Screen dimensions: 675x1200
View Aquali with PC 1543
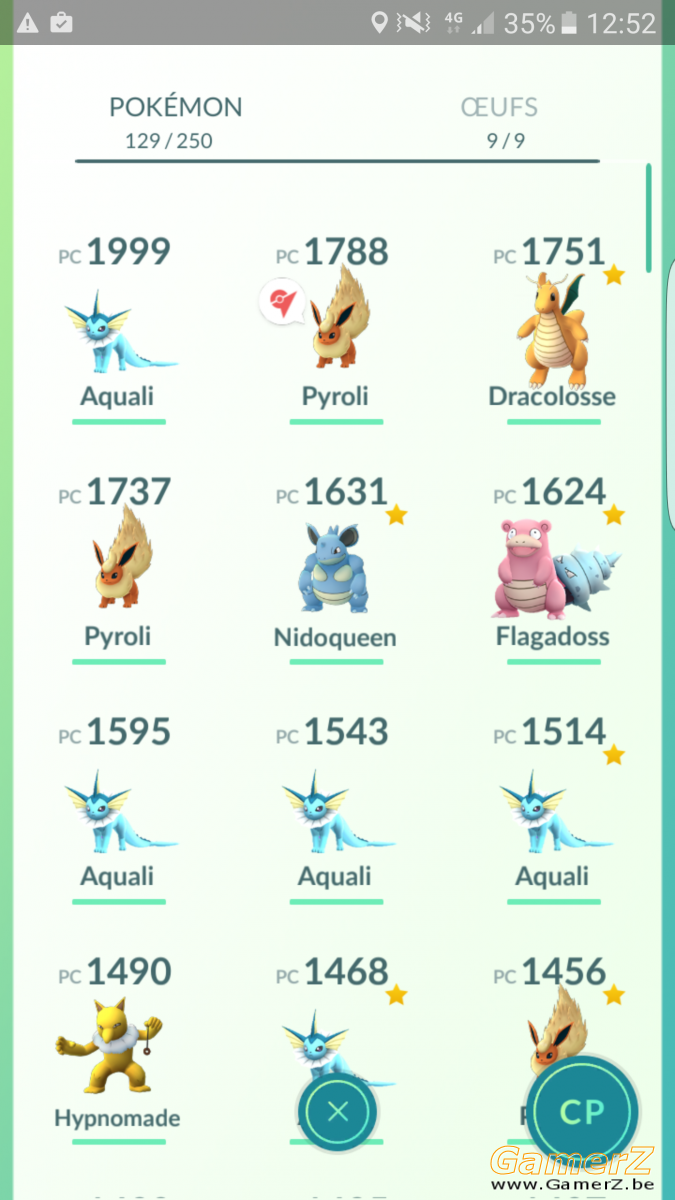(x=336, y=808)
